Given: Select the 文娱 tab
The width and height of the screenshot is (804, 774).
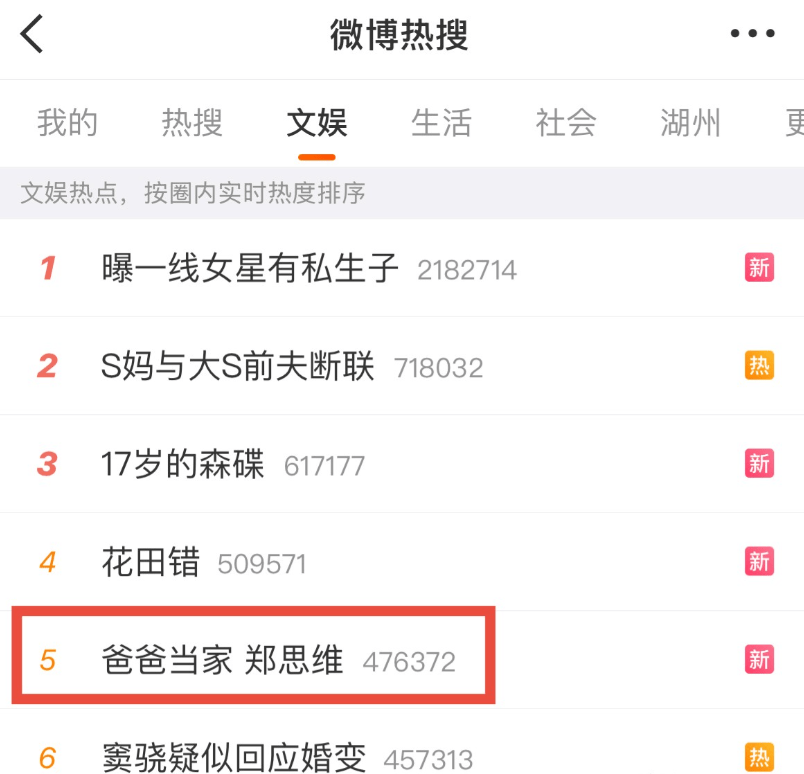Looking at the screenshot, I should (316, 124).
